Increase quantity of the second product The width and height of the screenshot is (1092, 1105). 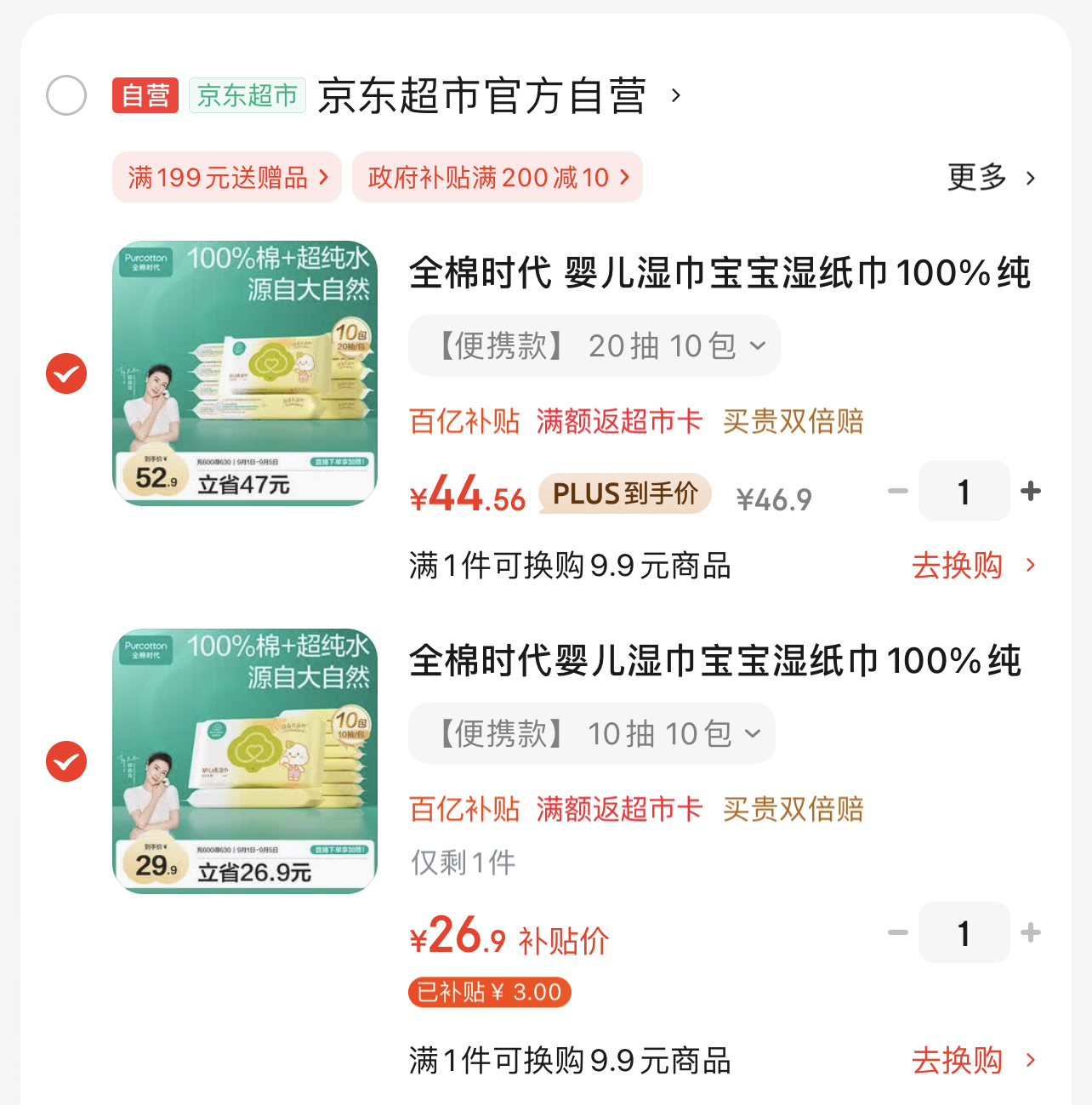tap(1031, 932)
